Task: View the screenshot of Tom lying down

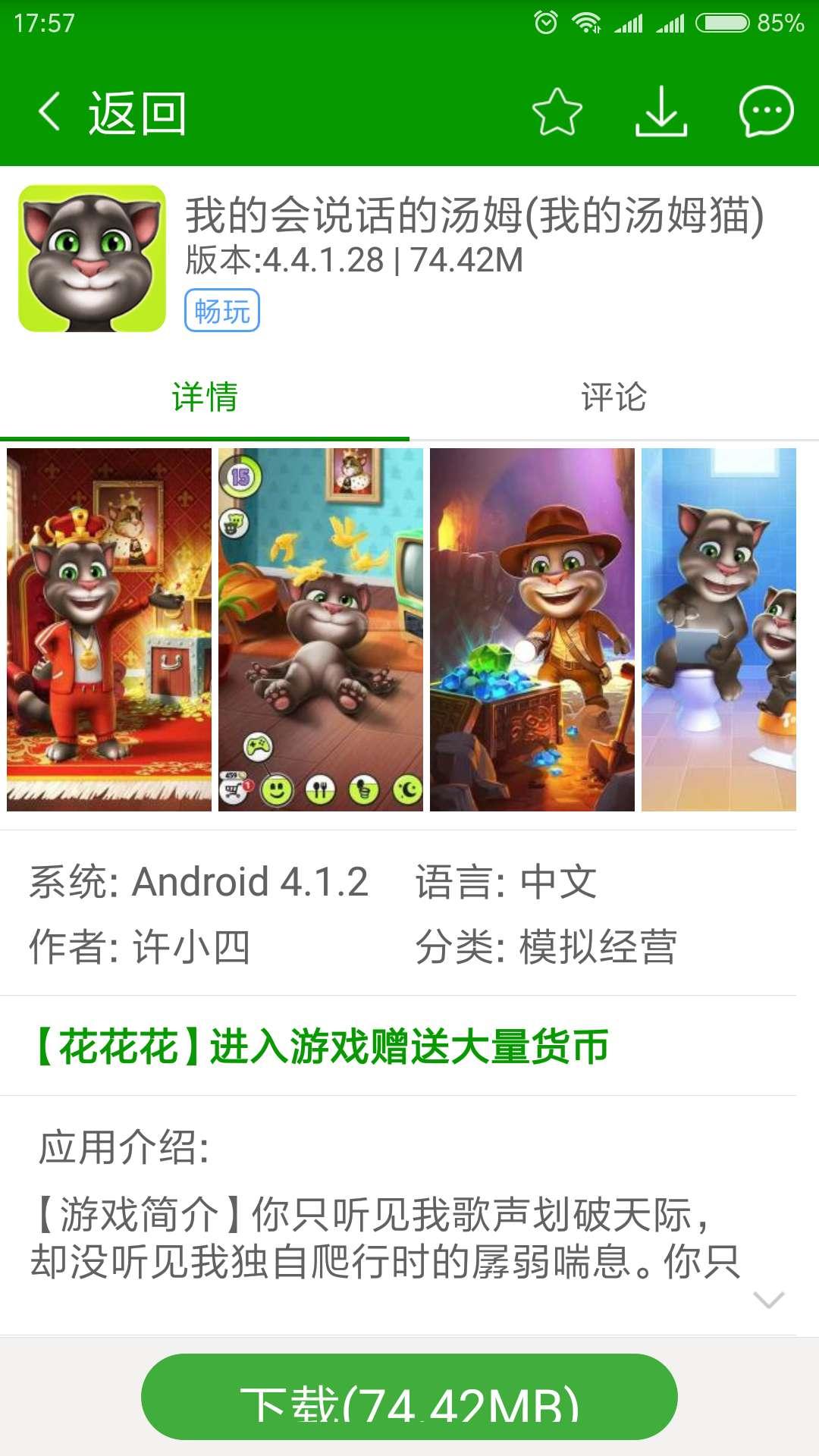Action: (321, 629)
